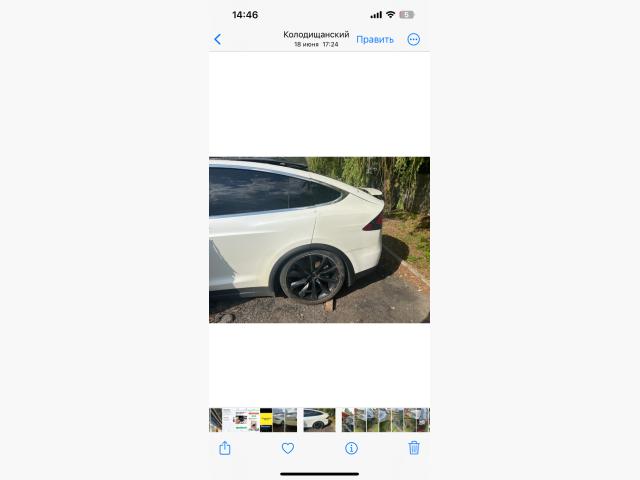Open the more options ellipsis menu
The height and width of the screenshot is (480, 640).
pyautogui.click(x=414, y=40)
